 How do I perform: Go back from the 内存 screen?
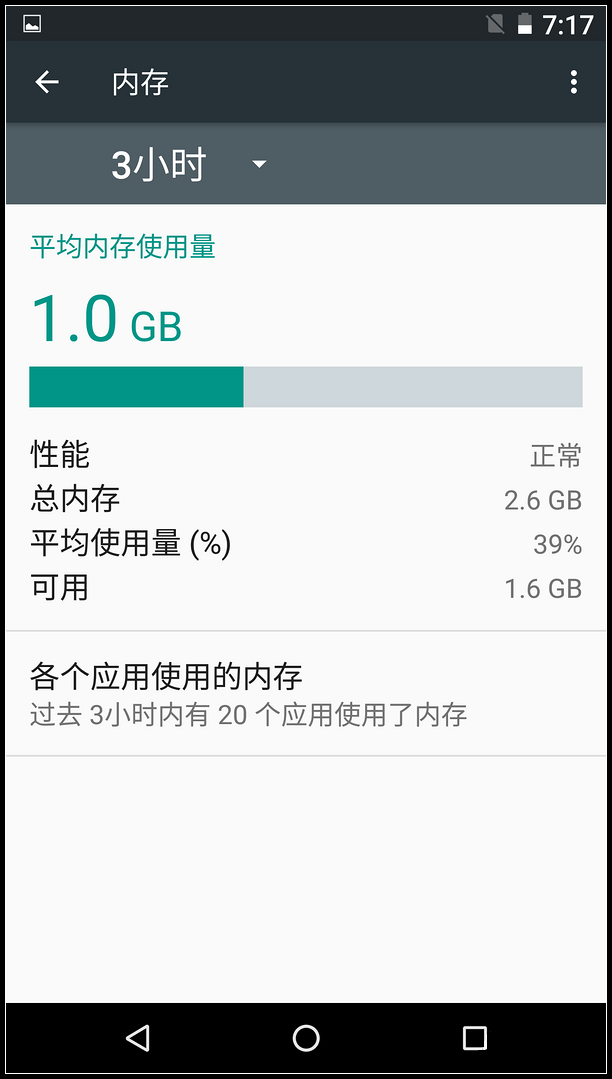47,82
